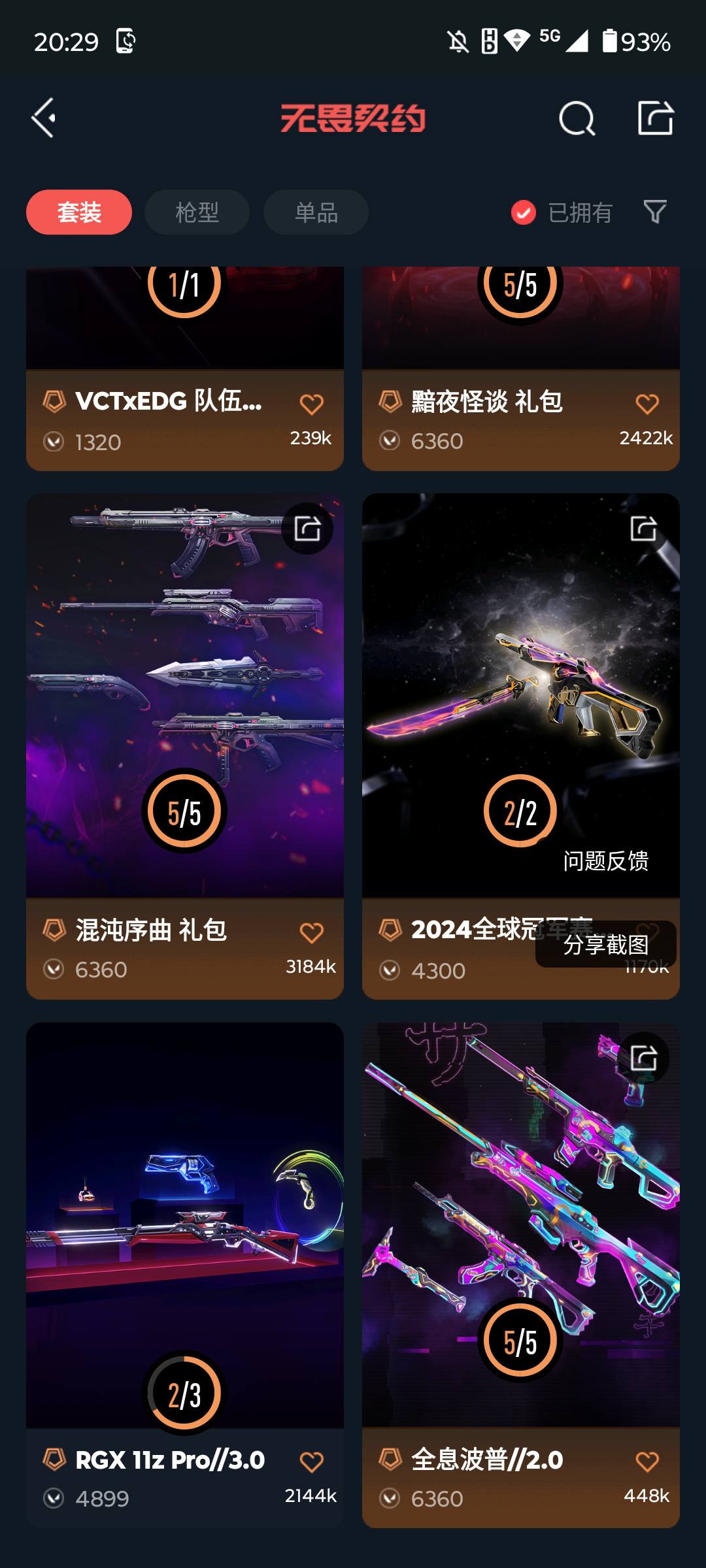The height and width of the screenshot is (1568, 706).
Task: Favorite the 黯夜怪谈 礼包 bundle
Action: pyautogui.click(x=647, y=405)
